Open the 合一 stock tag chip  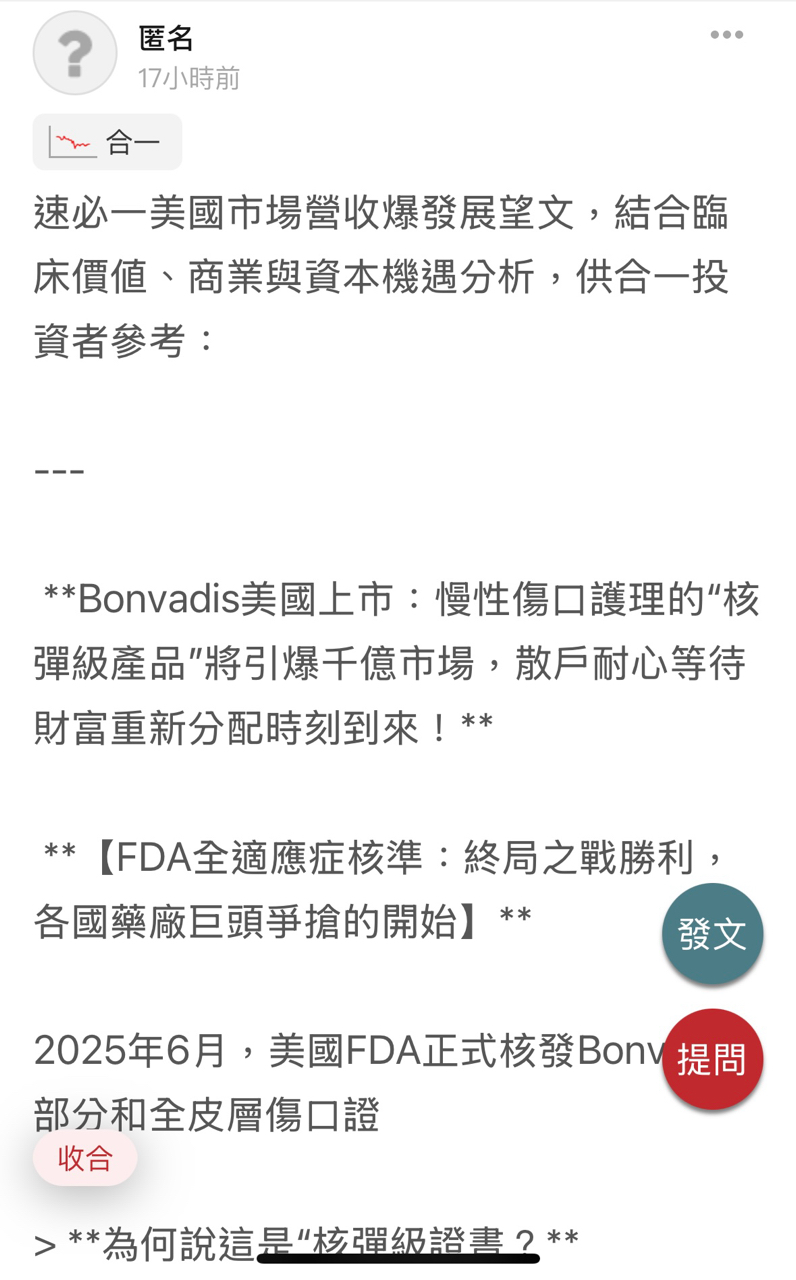click(x=108, y=143)
